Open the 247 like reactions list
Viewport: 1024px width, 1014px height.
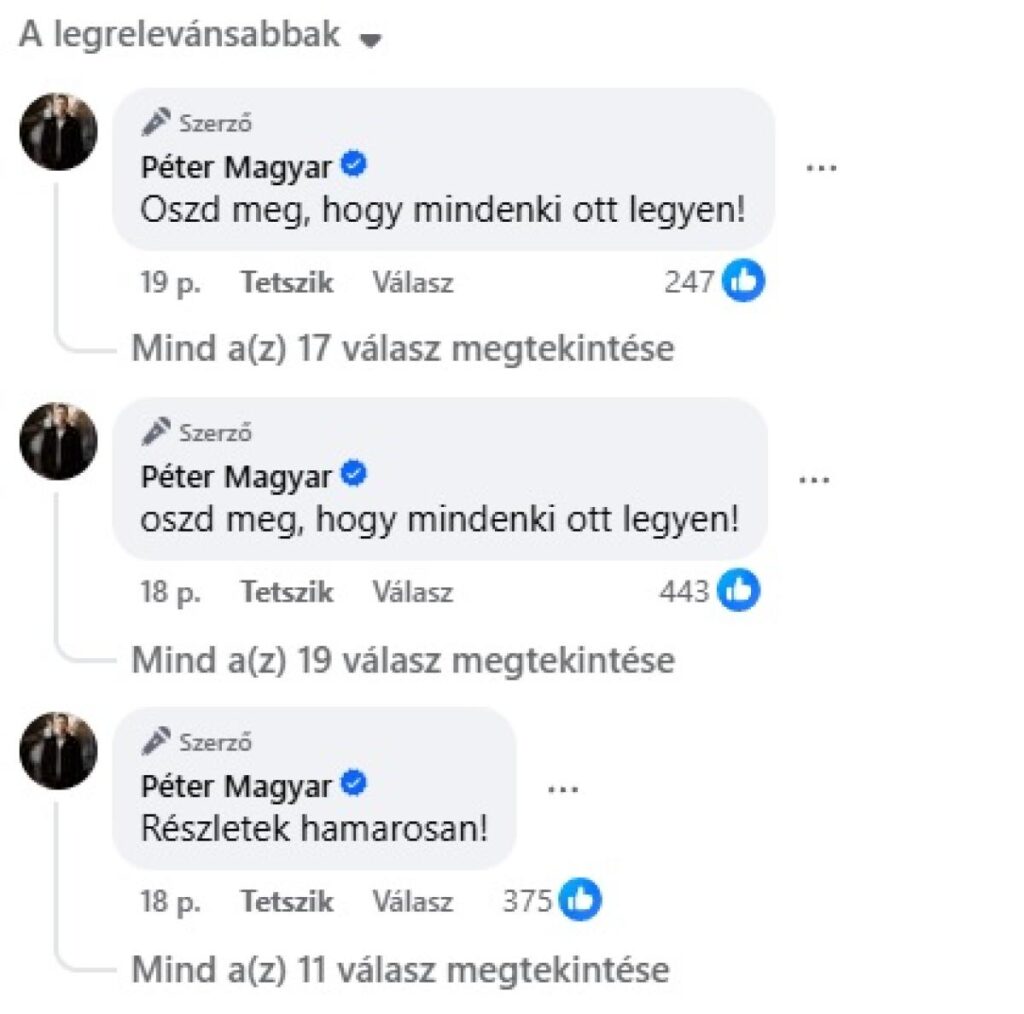coord(714,281)
